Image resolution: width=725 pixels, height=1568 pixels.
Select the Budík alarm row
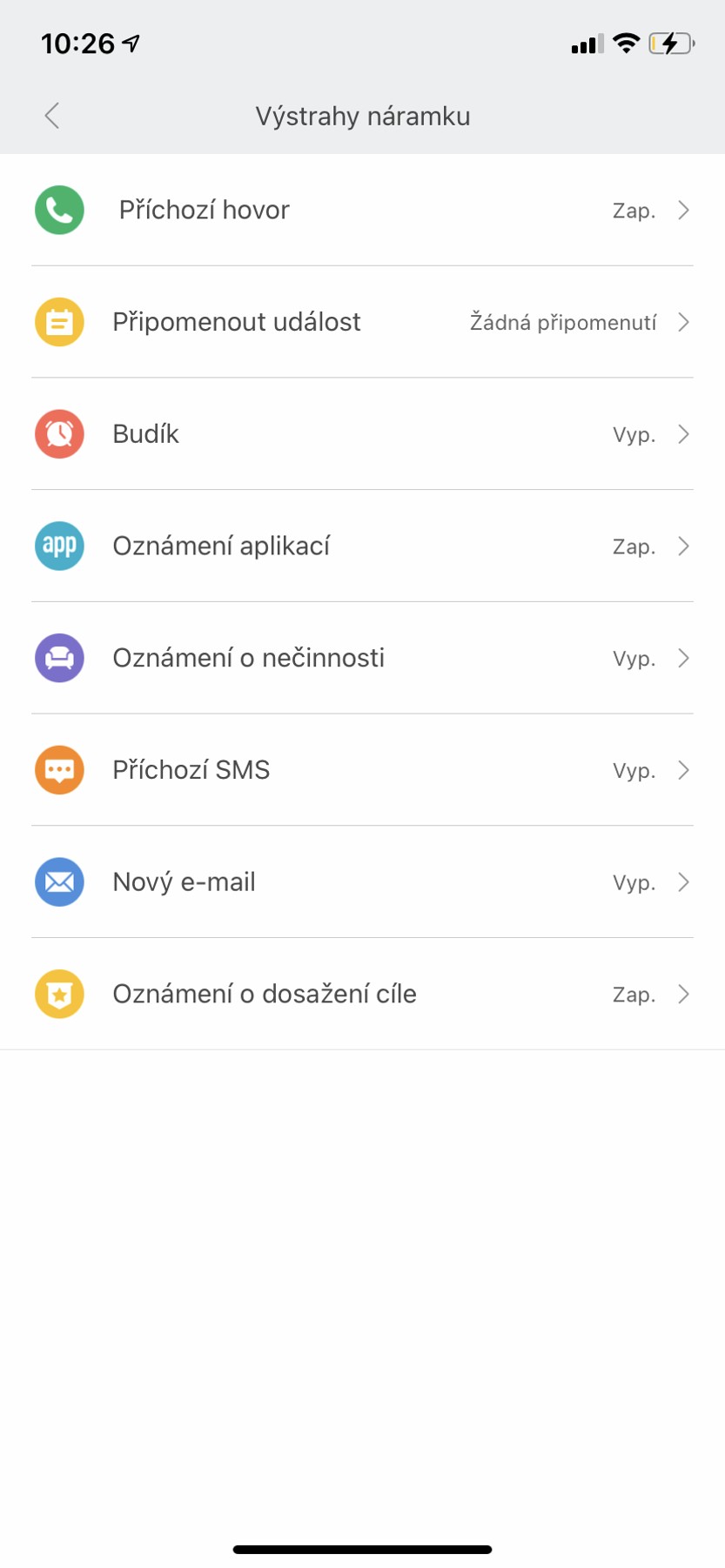[362, 434]
